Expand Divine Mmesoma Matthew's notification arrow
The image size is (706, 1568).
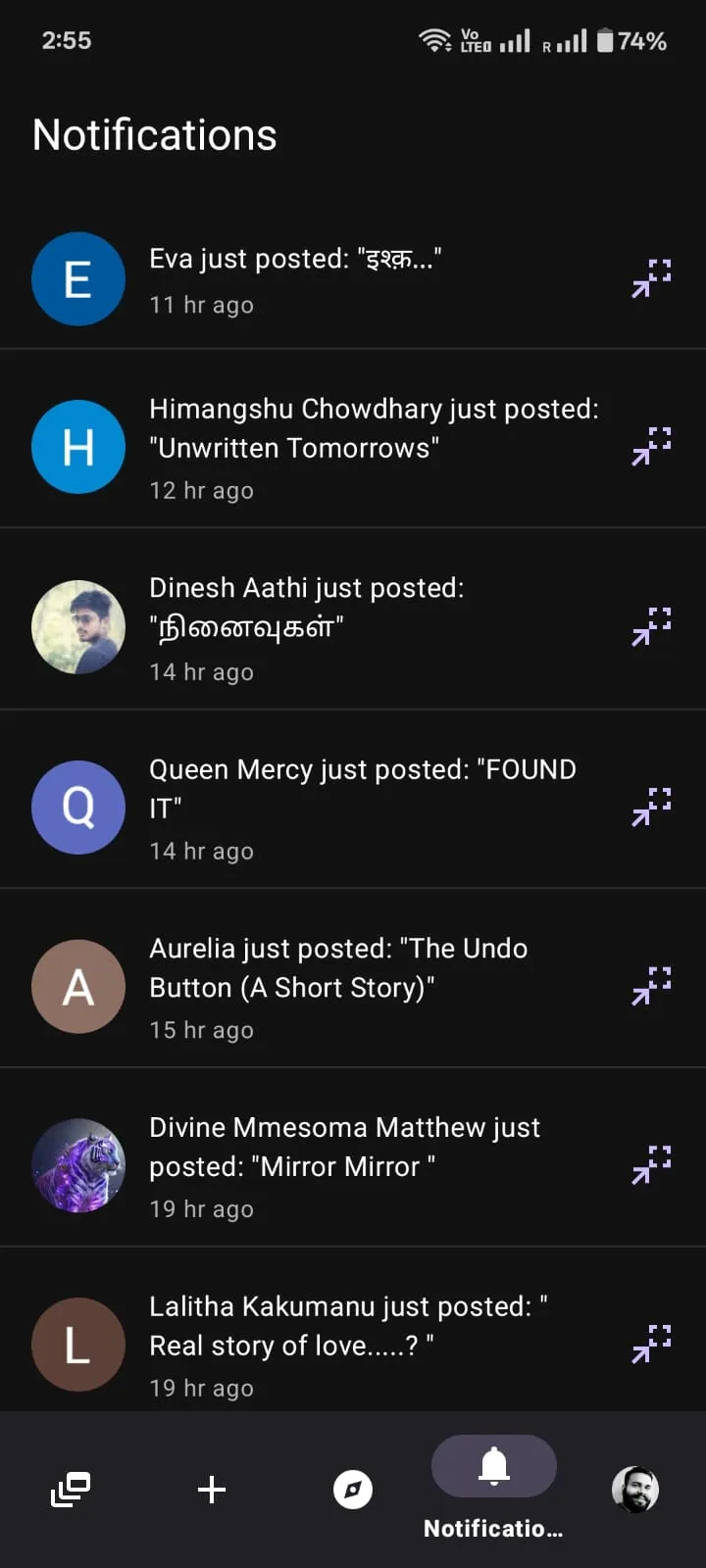coord(650,1166)
